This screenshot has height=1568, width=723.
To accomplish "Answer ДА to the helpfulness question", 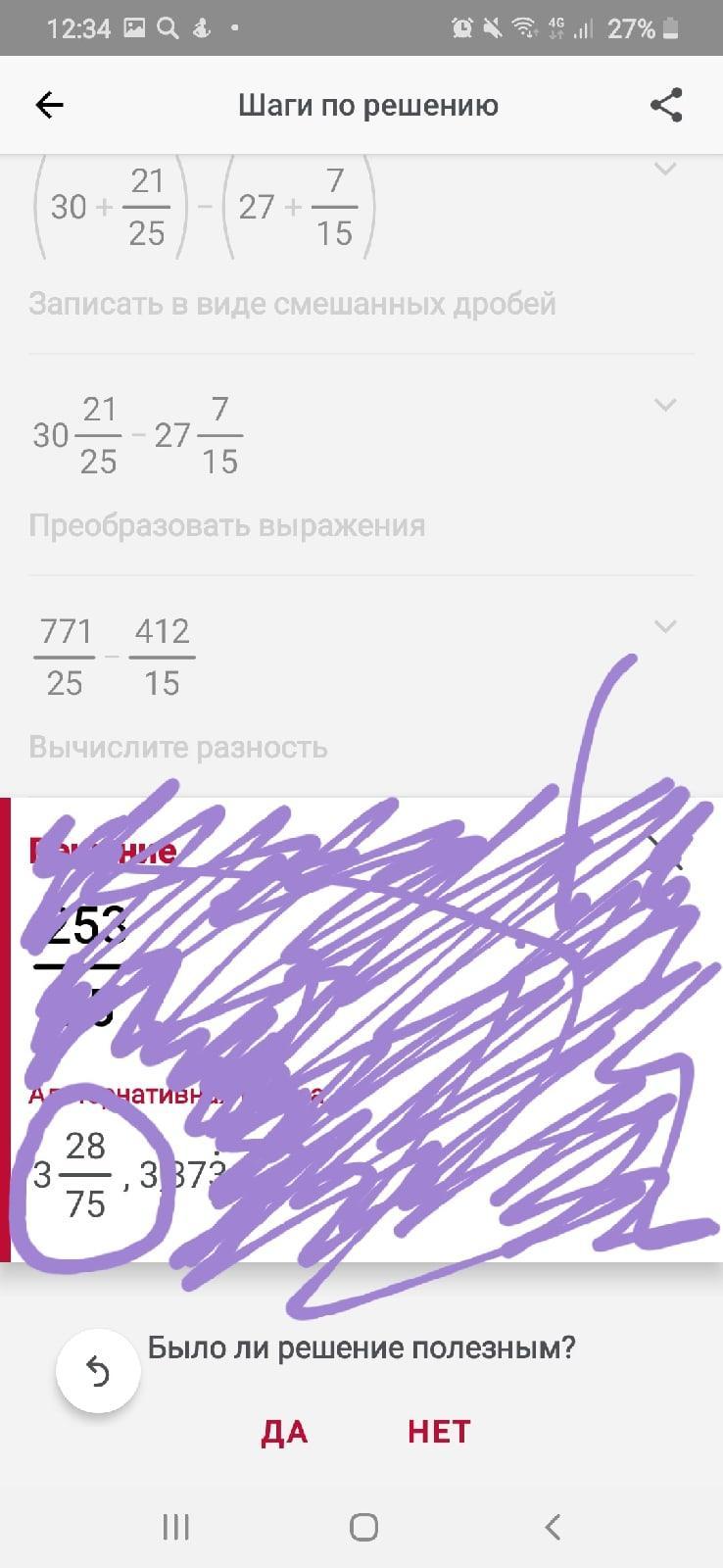I will 284,1432.
